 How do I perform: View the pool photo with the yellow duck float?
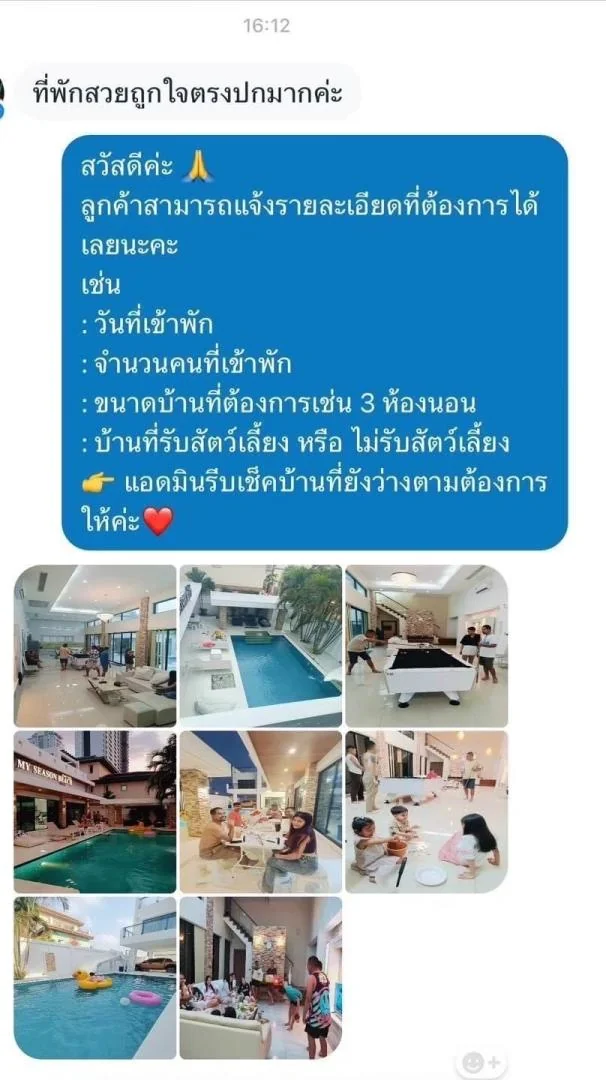[x=95, y=978]
